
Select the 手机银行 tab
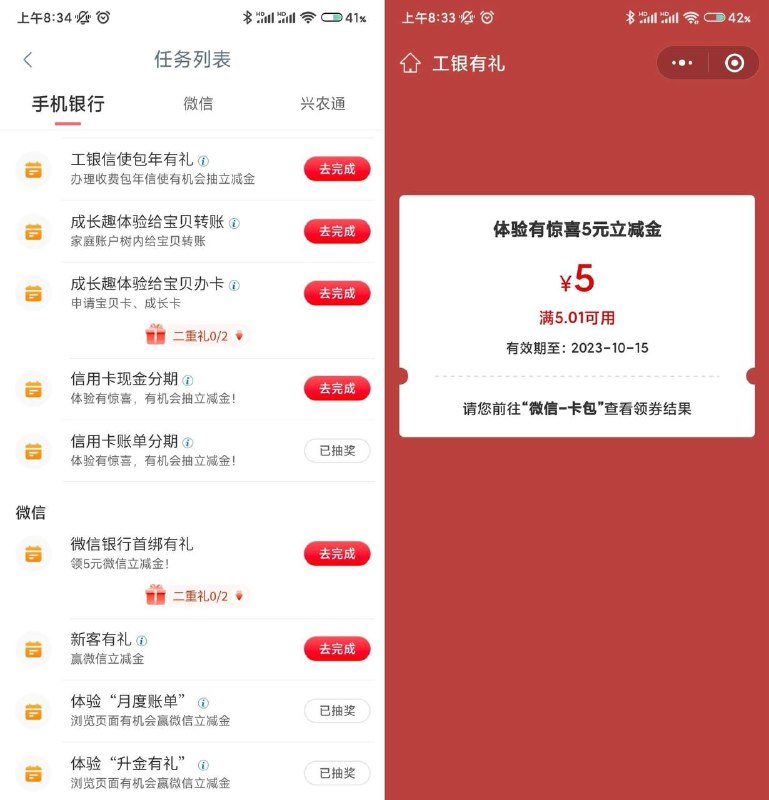(68, 103)
